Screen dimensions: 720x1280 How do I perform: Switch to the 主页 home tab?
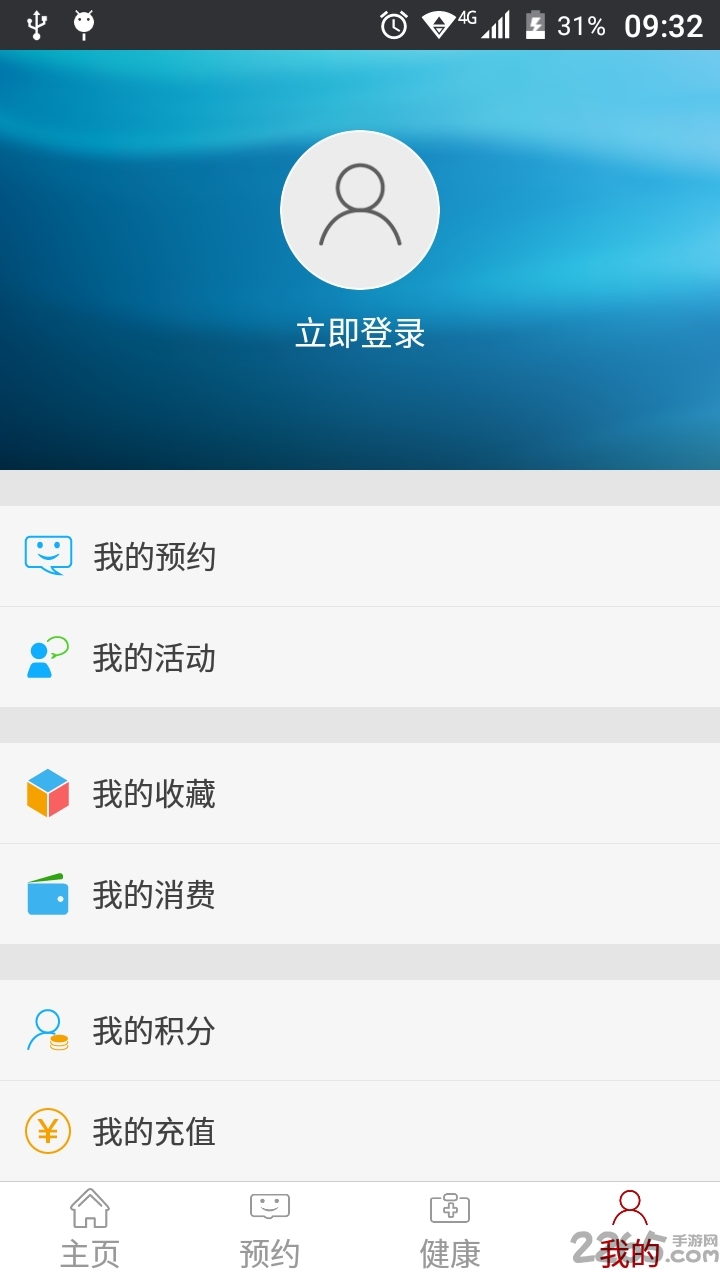(90, 1230)
